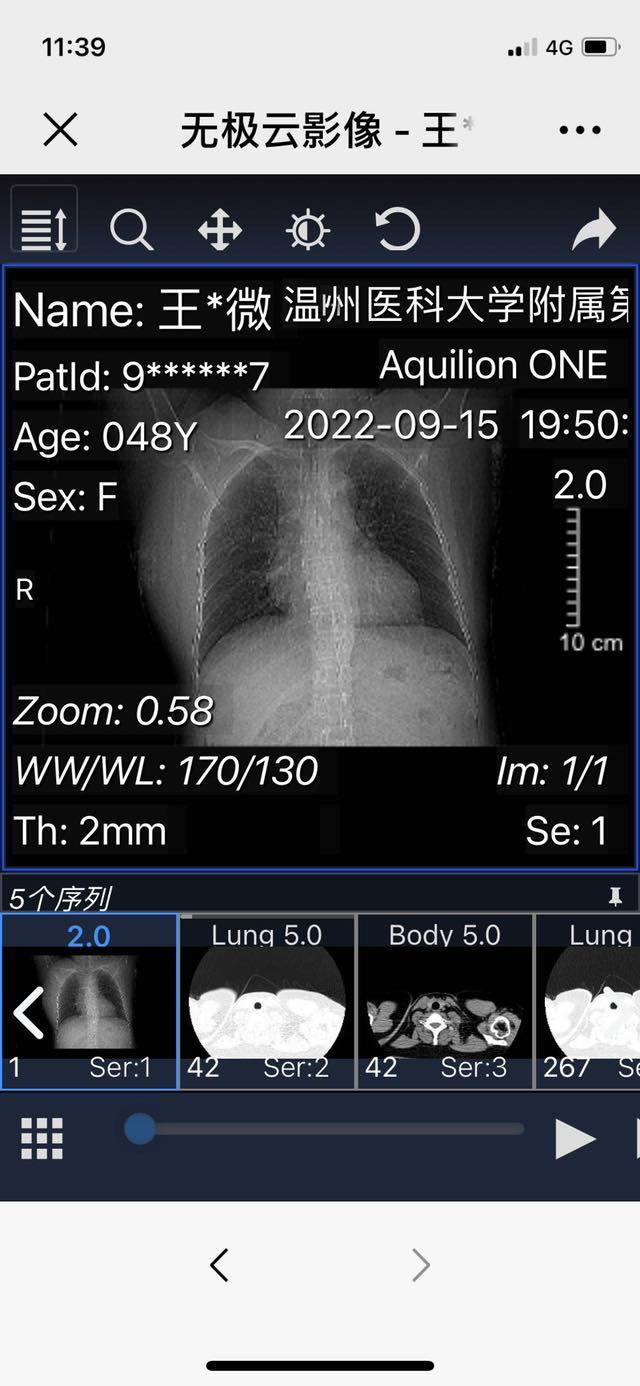640x1386 pixels.
Task: Close the 无极云影像 web page
Action: coord(61,130)
